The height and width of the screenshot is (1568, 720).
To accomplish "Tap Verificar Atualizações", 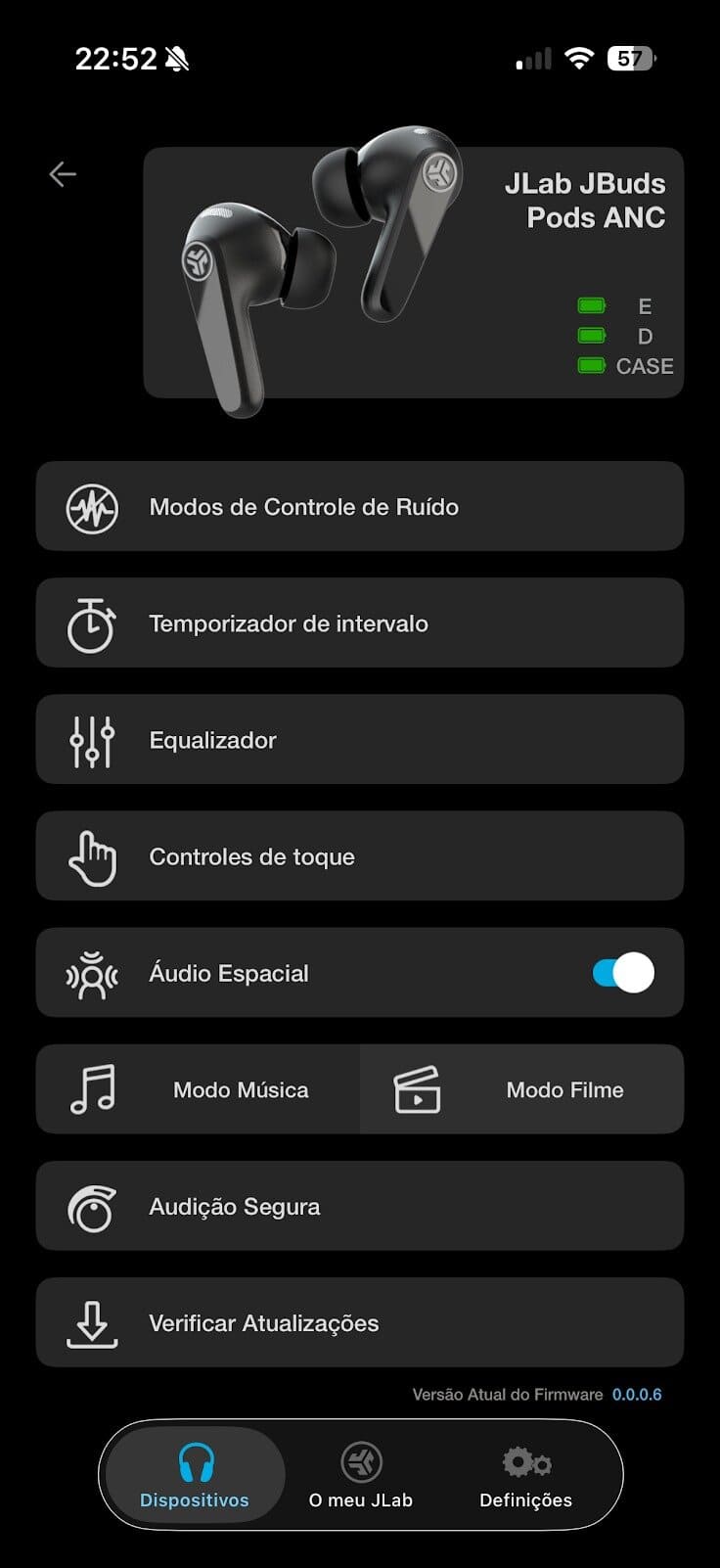I will [359, 1322].
